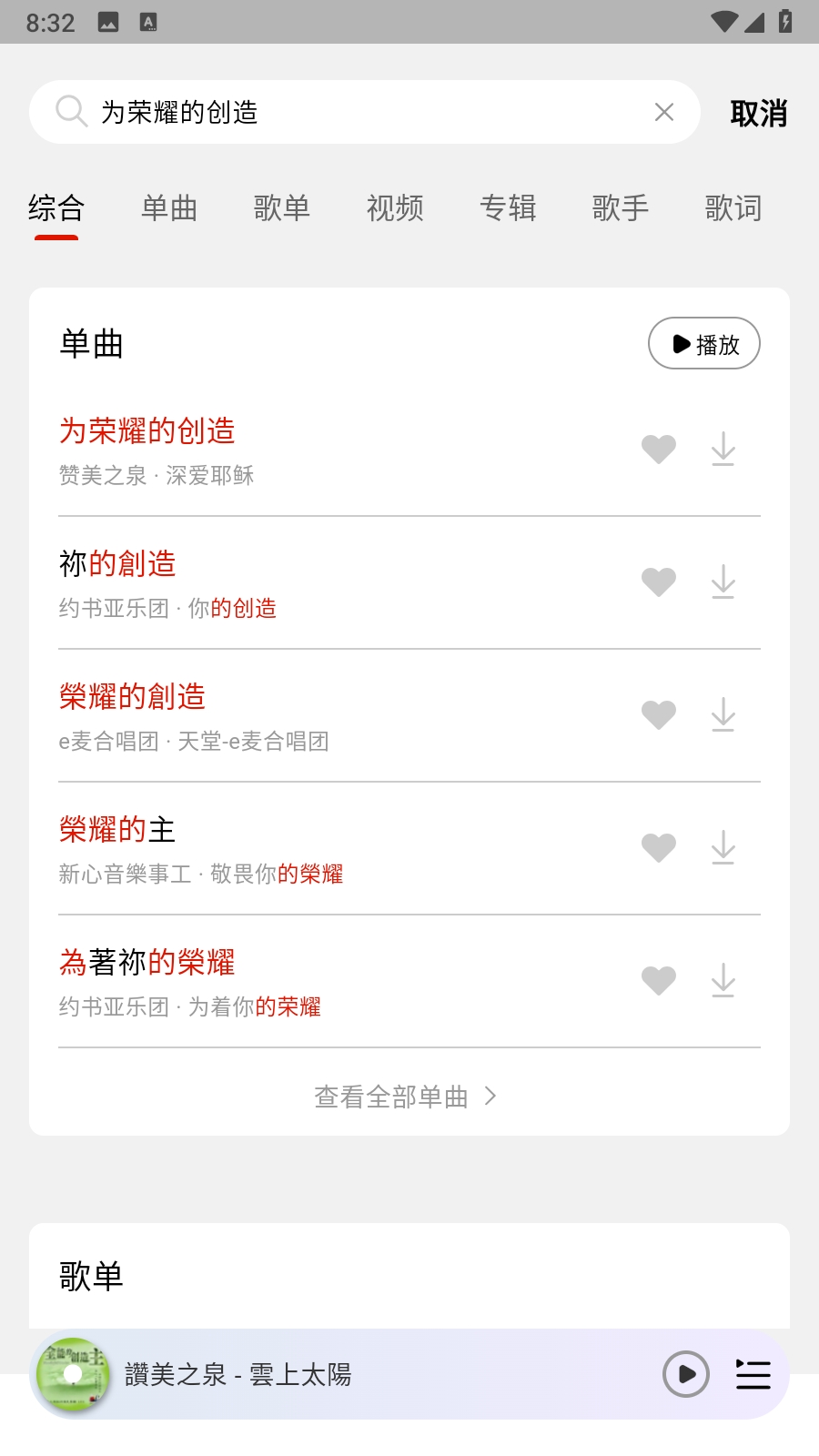
Task: Show the 歌词 tab results
Action: (733, 208)
